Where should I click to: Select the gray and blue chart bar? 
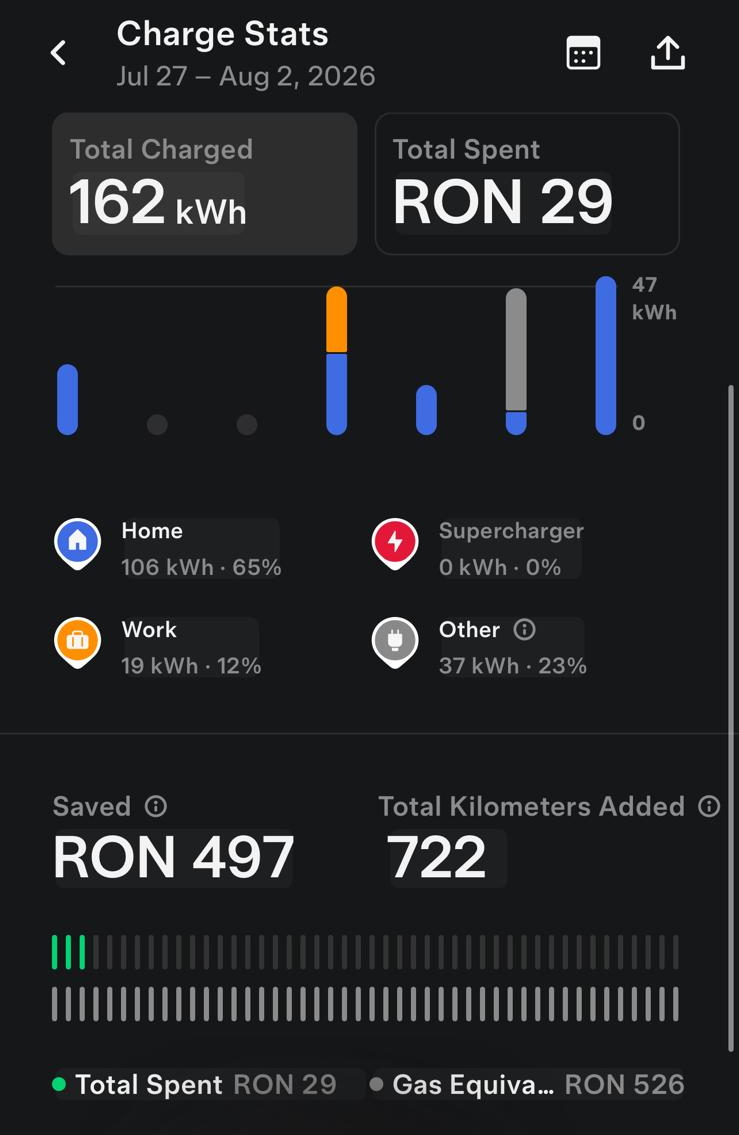tap(516, 361)
